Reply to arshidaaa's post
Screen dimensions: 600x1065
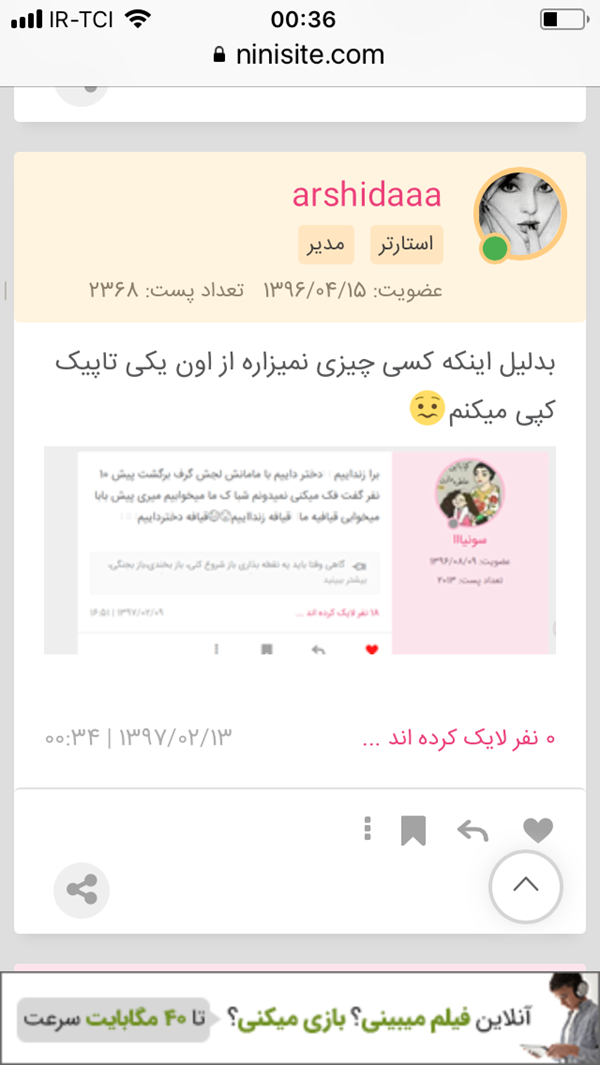473,830
